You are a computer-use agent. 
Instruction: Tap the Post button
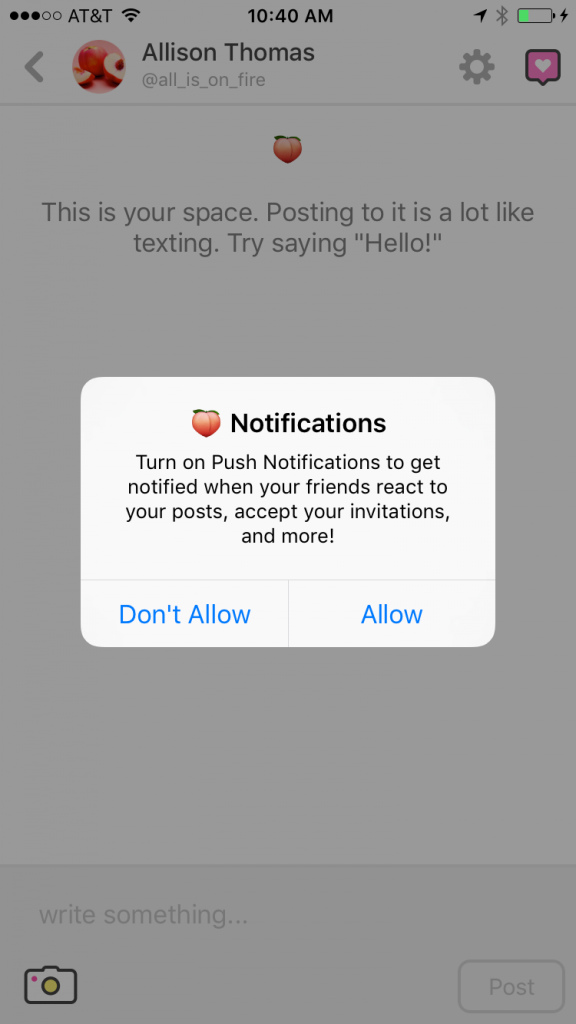tap(511, 986)
